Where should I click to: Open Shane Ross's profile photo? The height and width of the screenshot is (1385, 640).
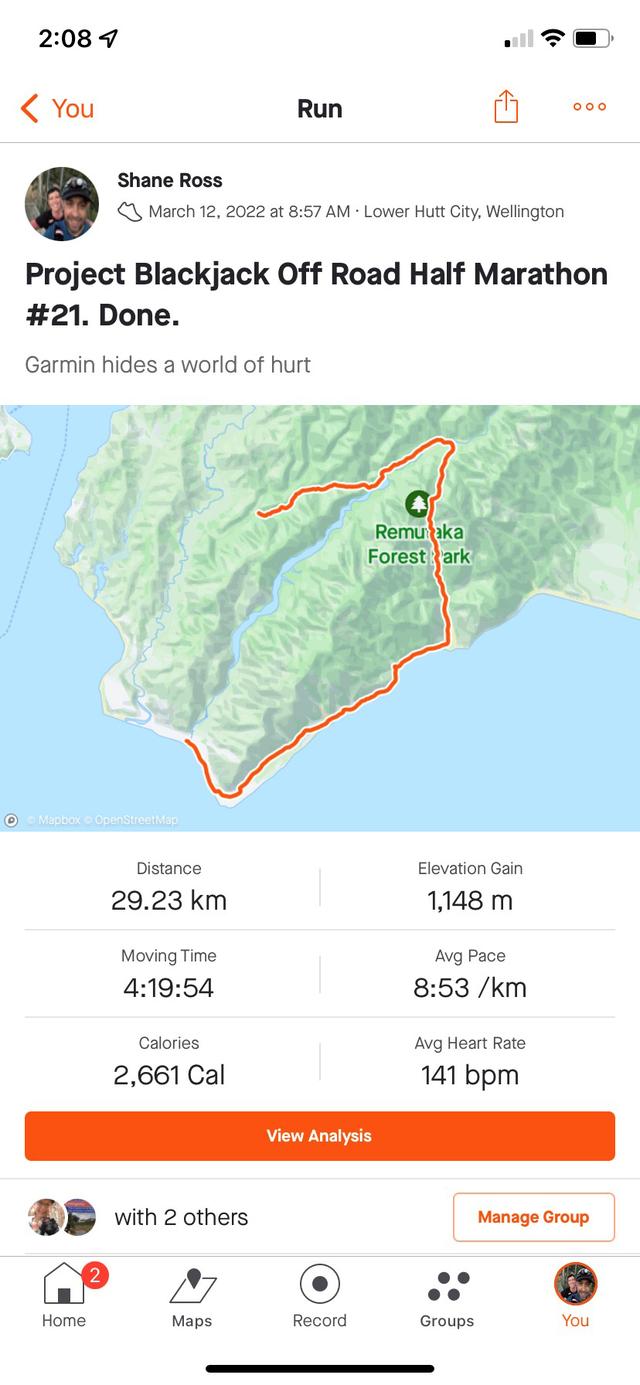[x=62, y=204]
